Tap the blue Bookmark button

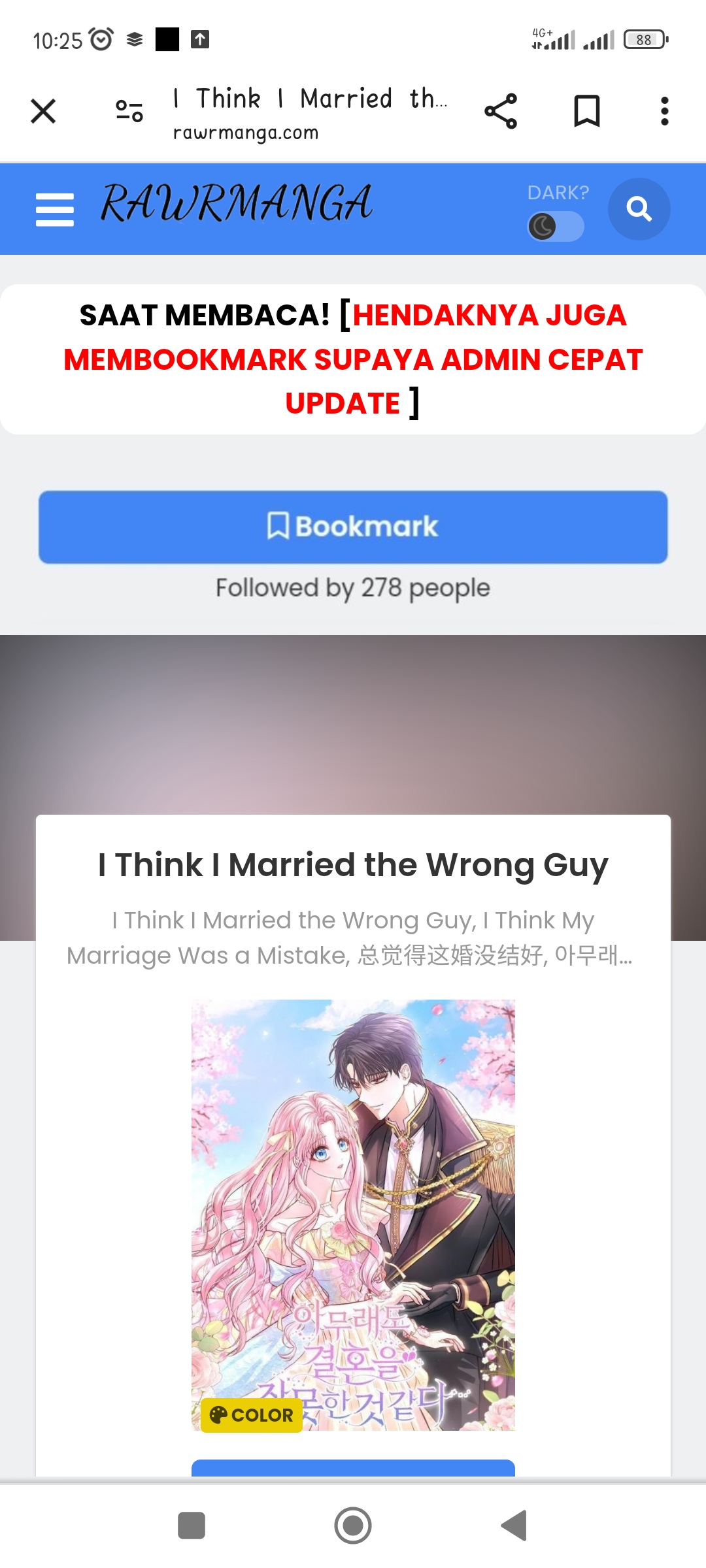click(x=353, y=527)
